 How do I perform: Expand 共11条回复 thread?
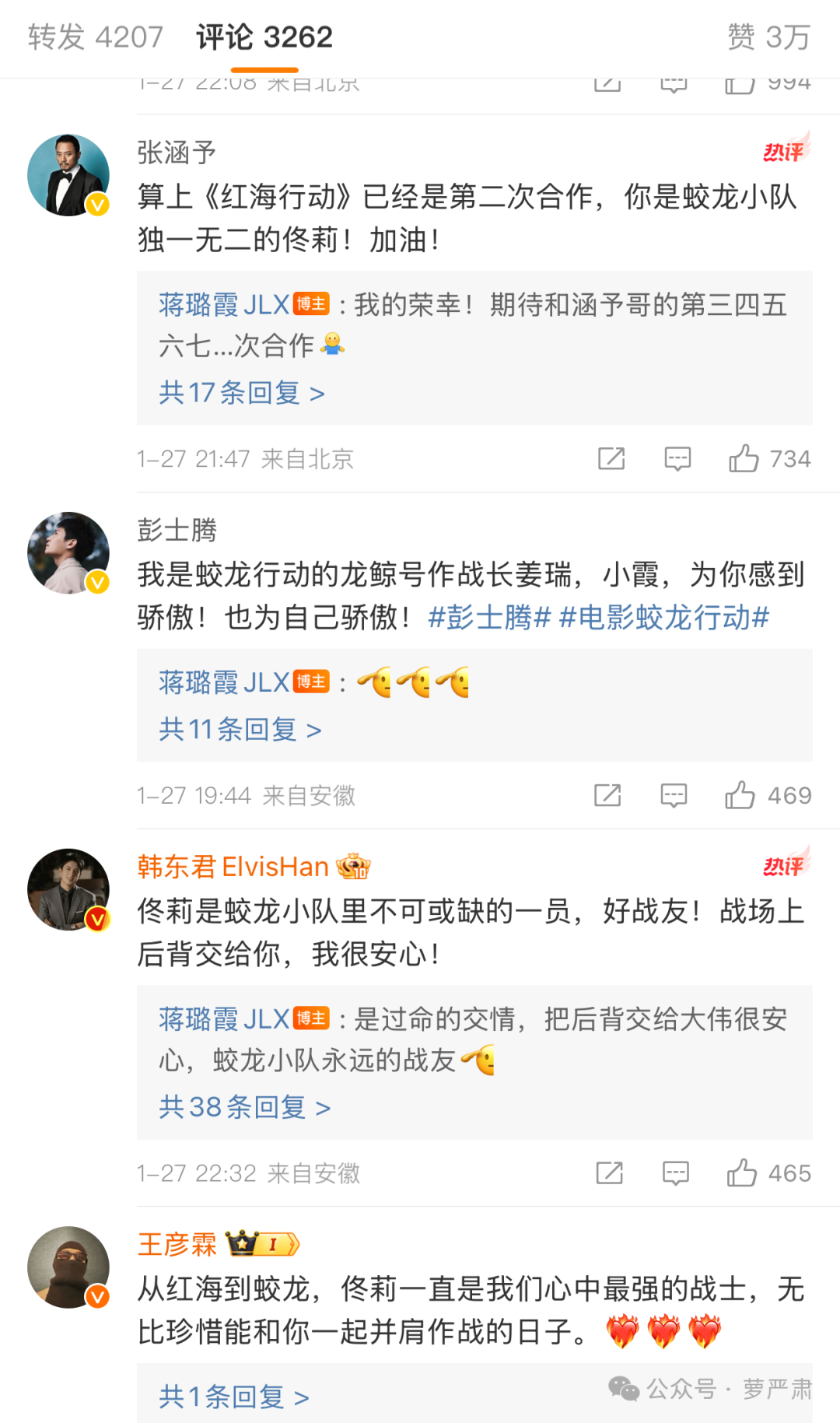[x=240, y=730]
